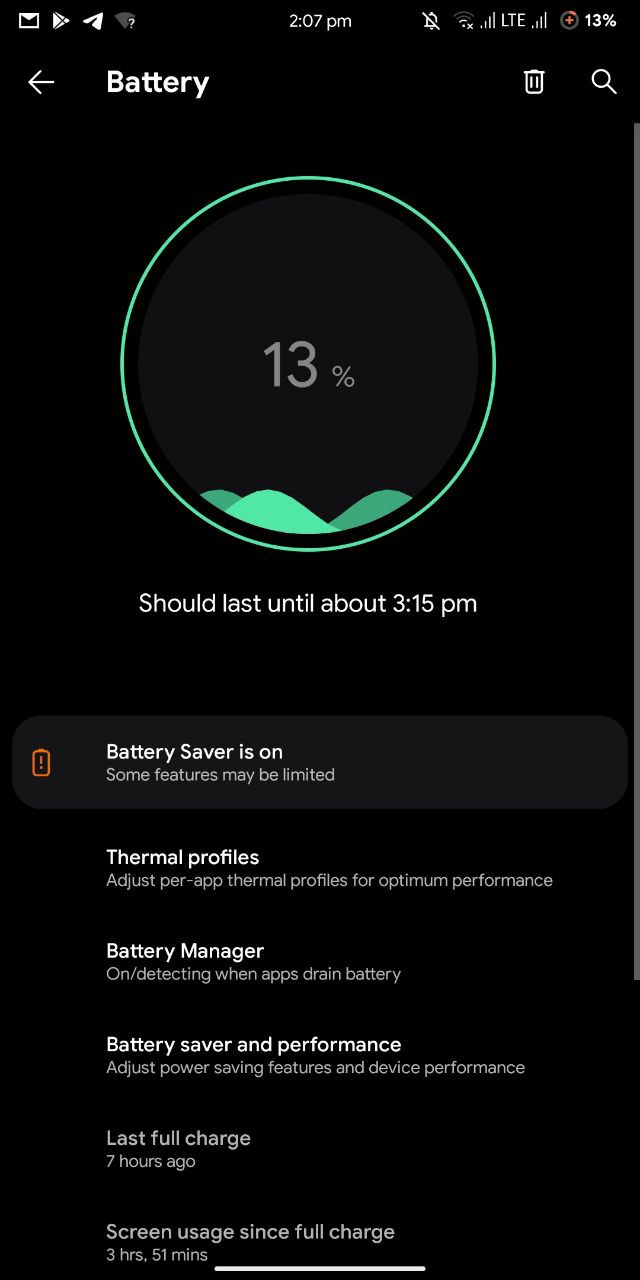
Task: Open Thermal profiles
Action: tap(320, 868)
